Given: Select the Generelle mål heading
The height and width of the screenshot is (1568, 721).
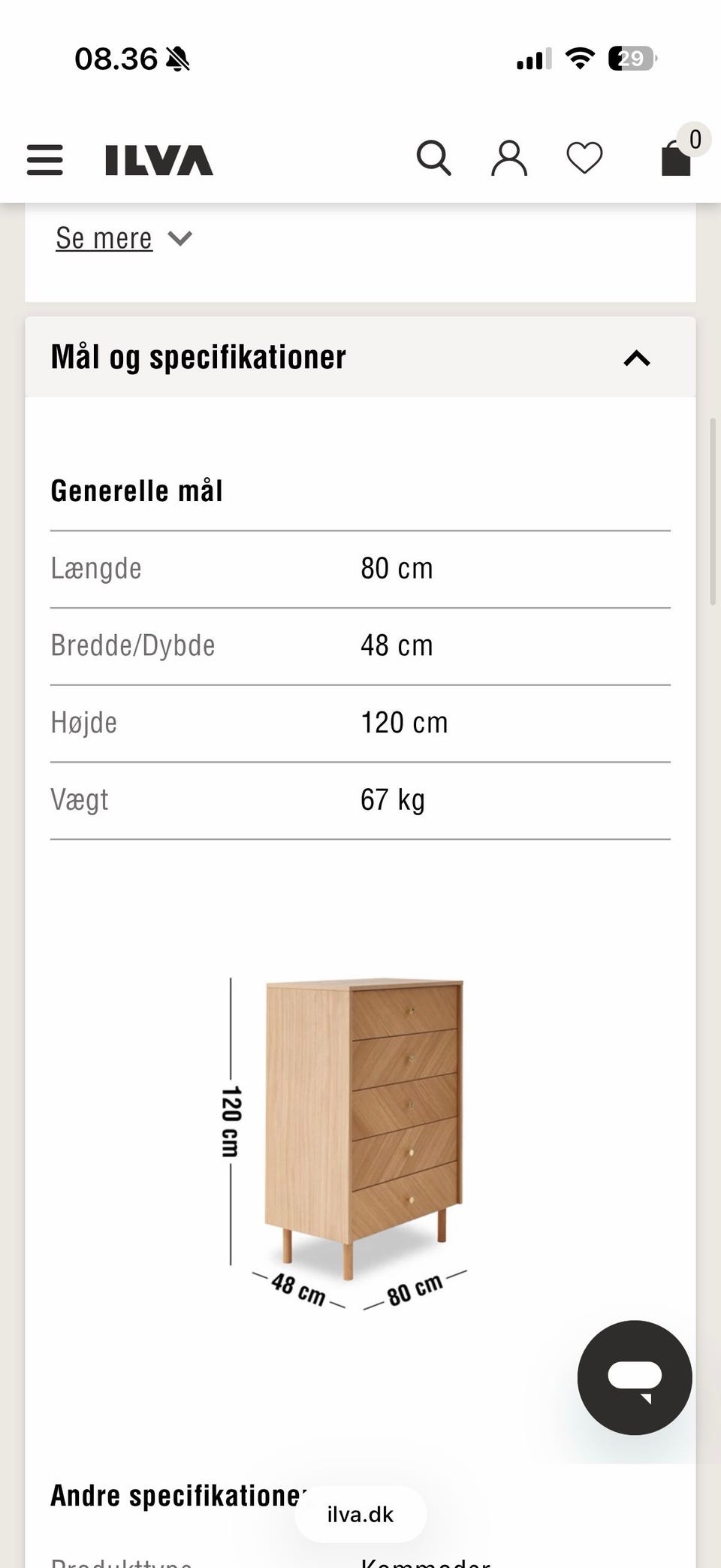Looking at the screenshot, I should 137,491.
